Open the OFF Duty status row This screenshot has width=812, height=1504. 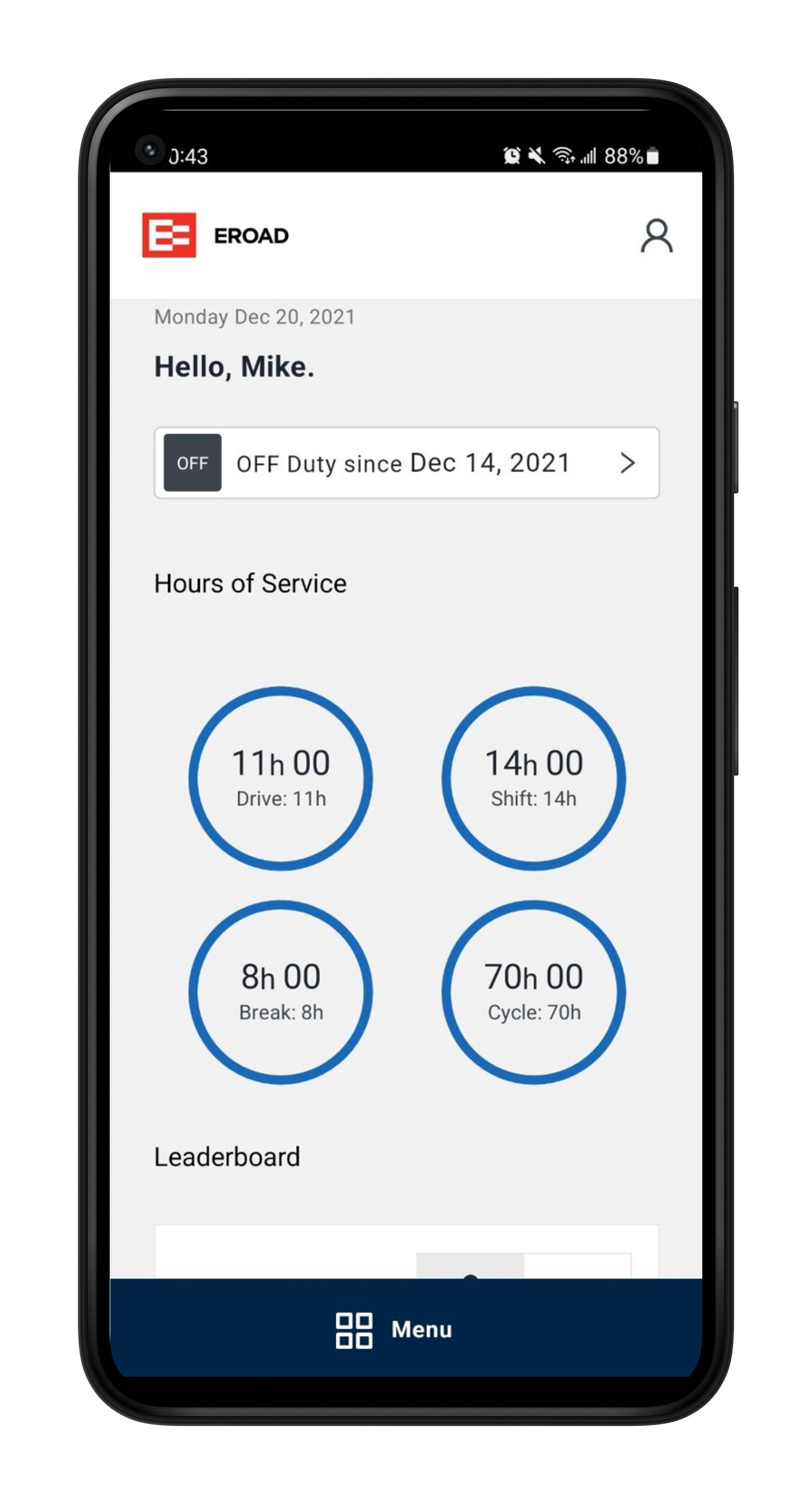407,463
